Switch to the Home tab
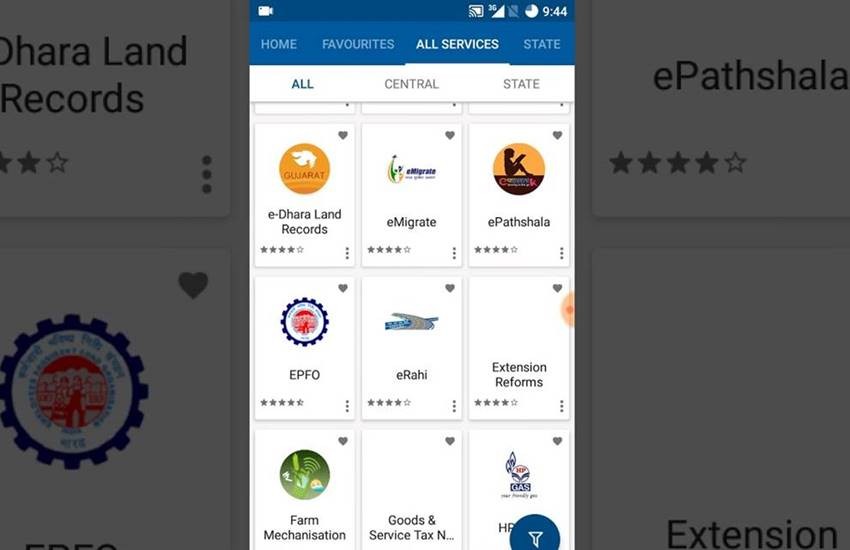The width and height of the screenshot is (850, 550). click(x=278, y=44)
